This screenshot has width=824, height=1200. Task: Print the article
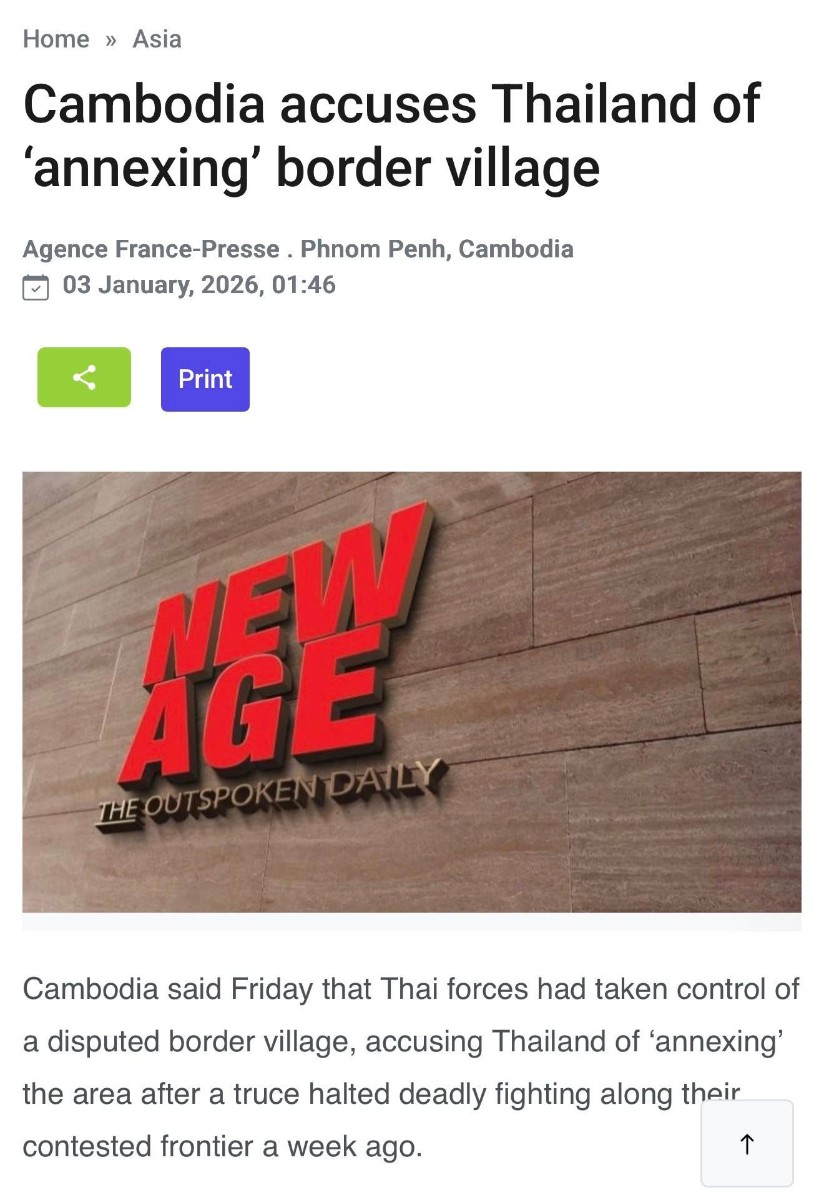click(205, 379)
